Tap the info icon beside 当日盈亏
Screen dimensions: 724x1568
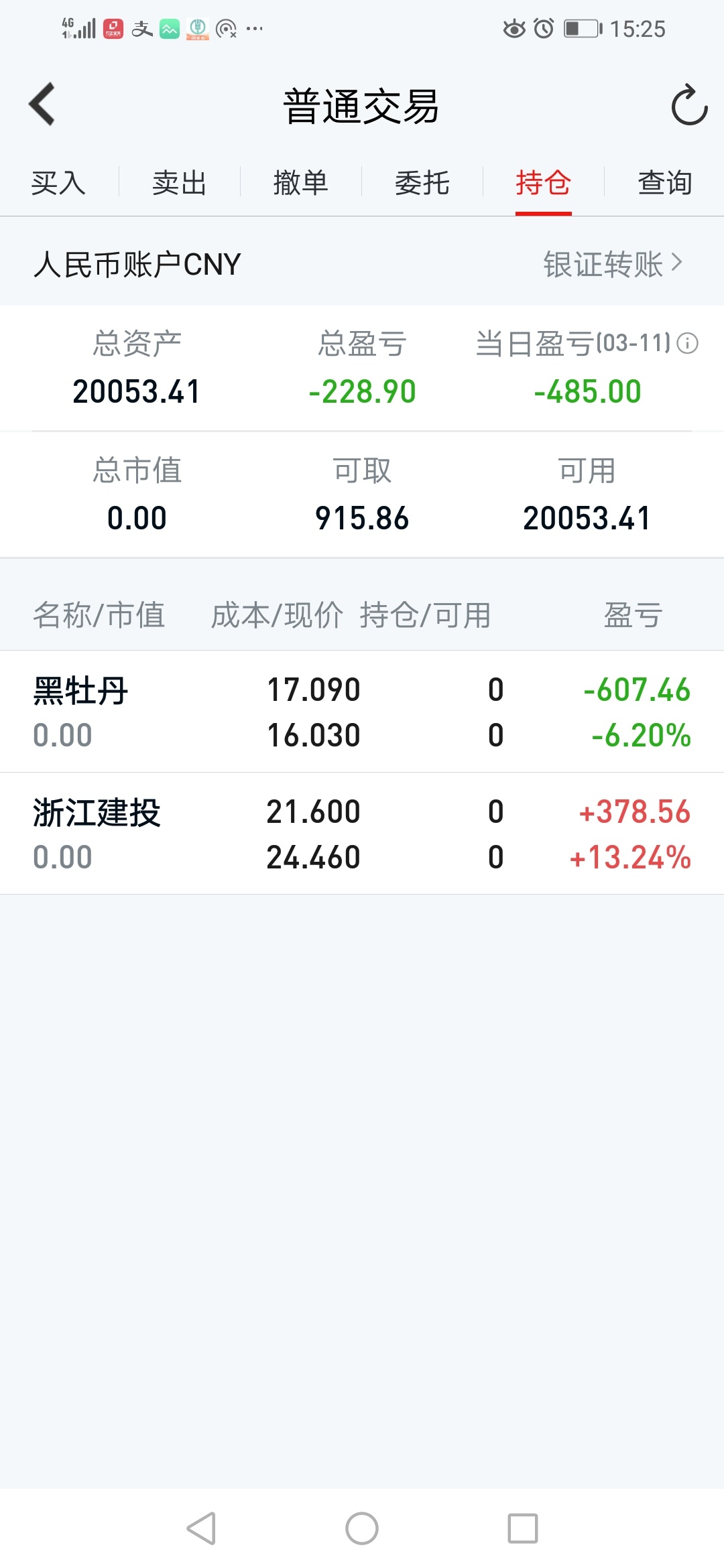pyautogui.click(x=687, y=344)
